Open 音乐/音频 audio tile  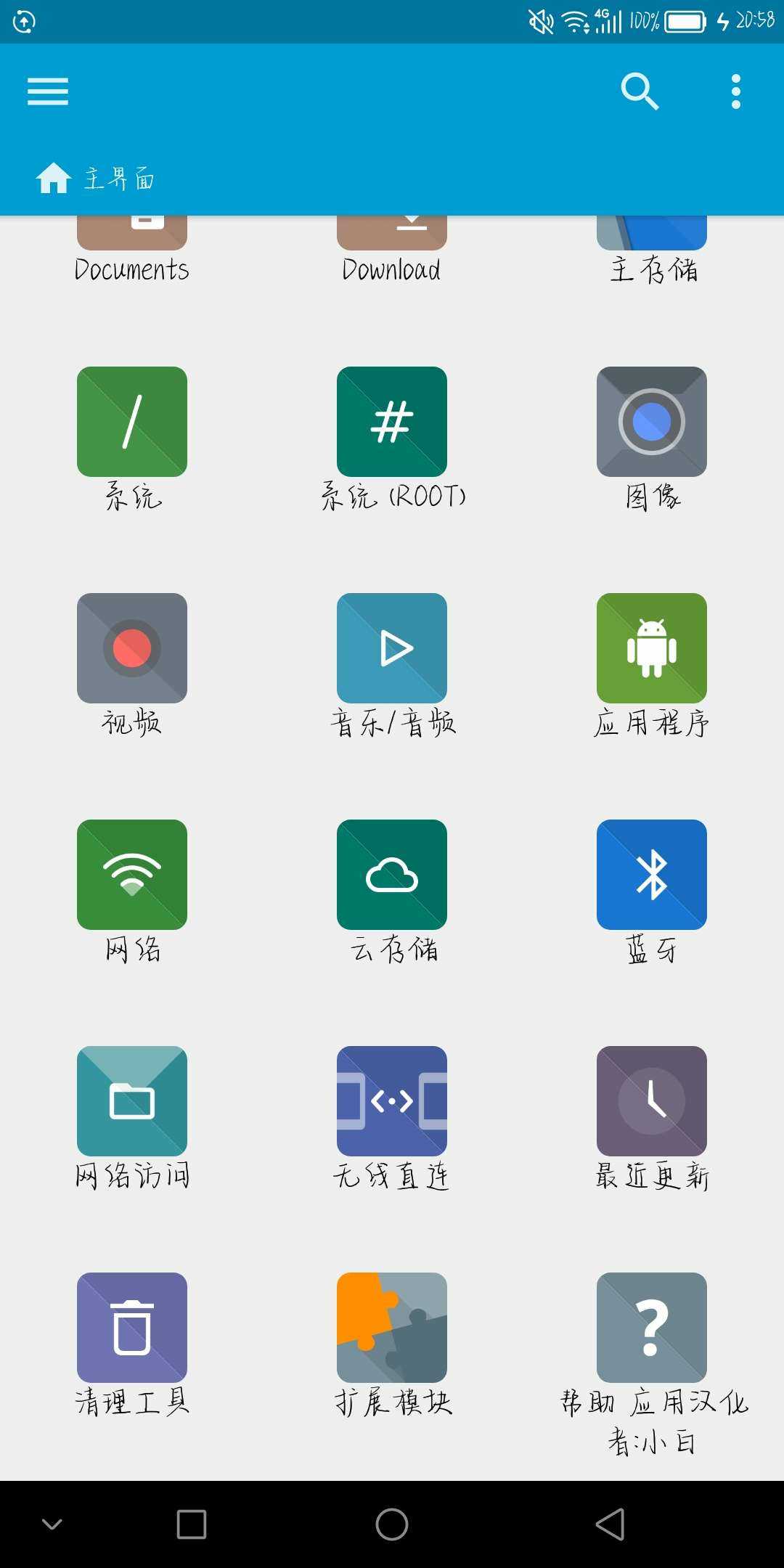[392, 648]
